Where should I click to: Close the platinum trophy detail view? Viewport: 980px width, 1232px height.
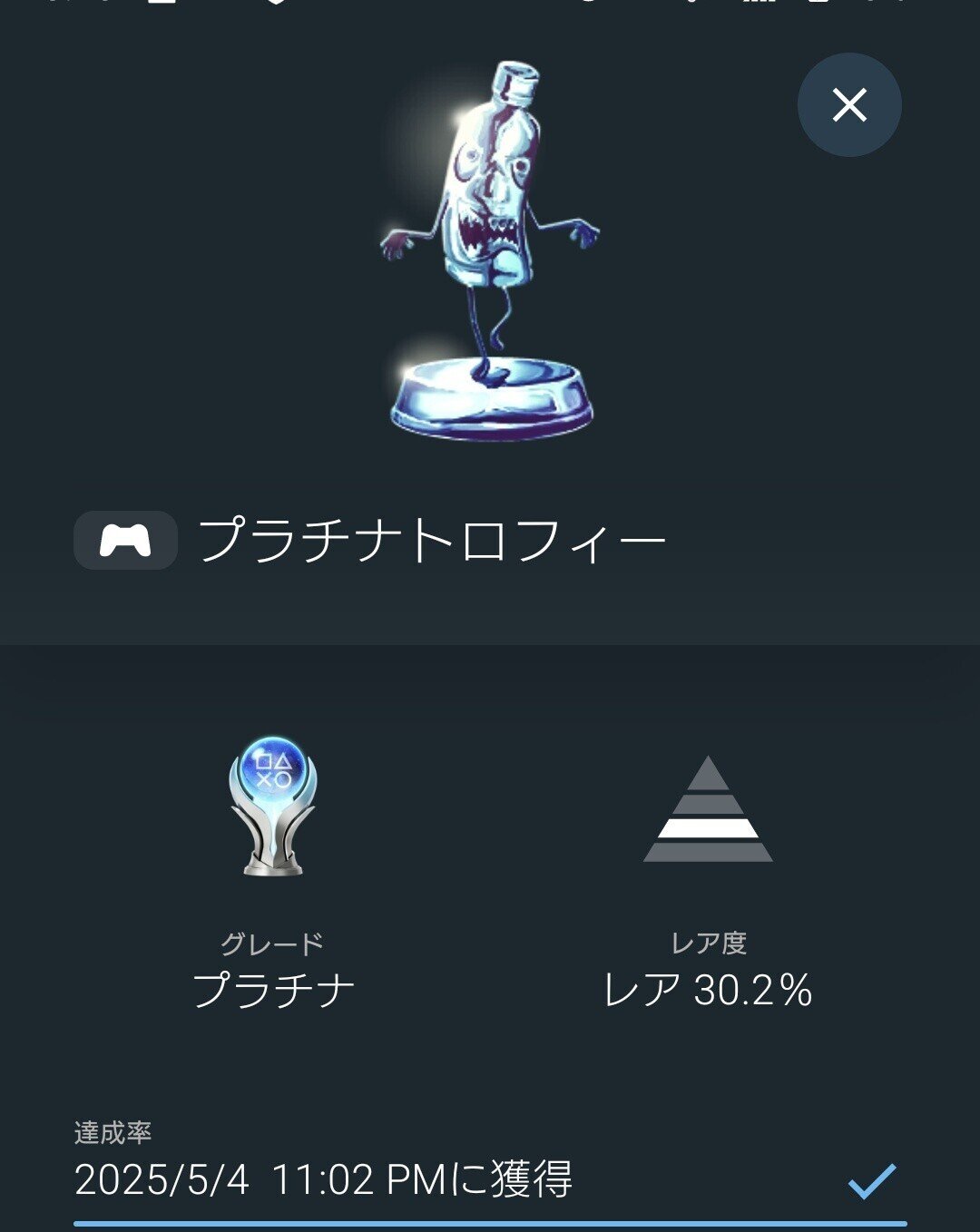tap(849, 104)
